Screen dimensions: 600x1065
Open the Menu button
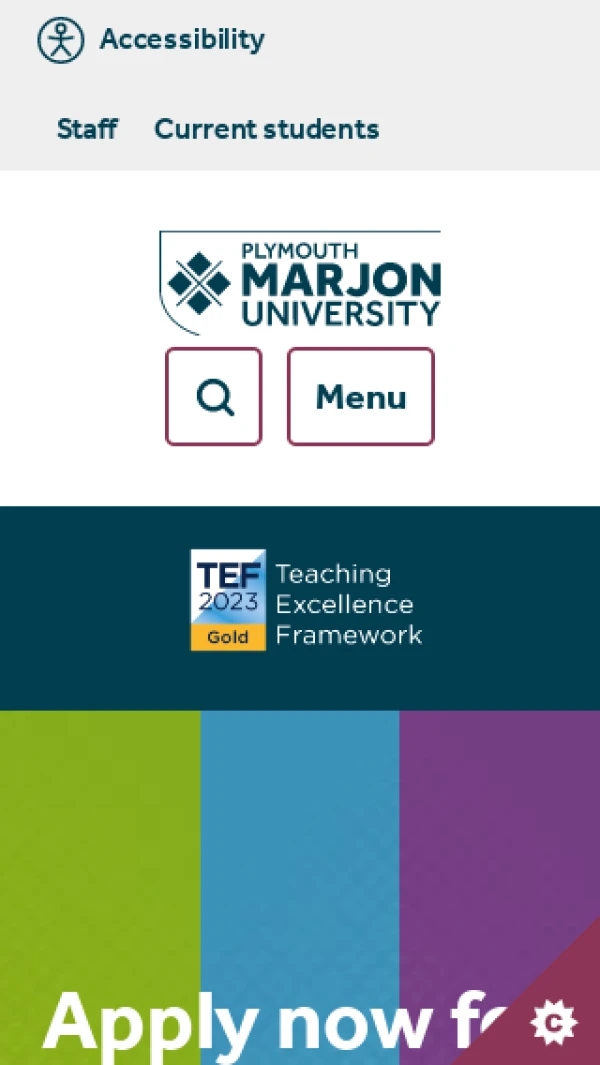tap(361, 397)
